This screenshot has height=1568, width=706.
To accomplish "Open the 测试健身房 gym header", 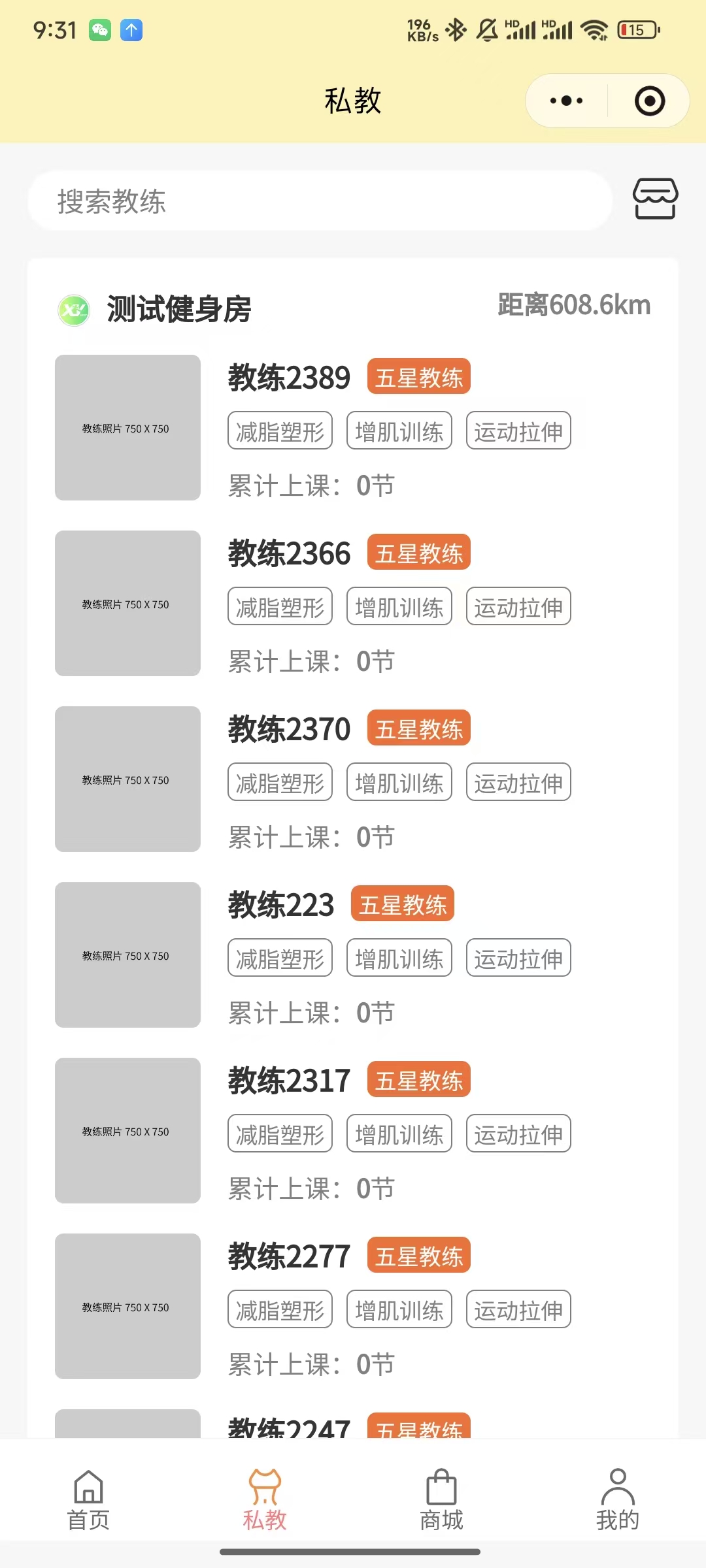I will point(179,309).
